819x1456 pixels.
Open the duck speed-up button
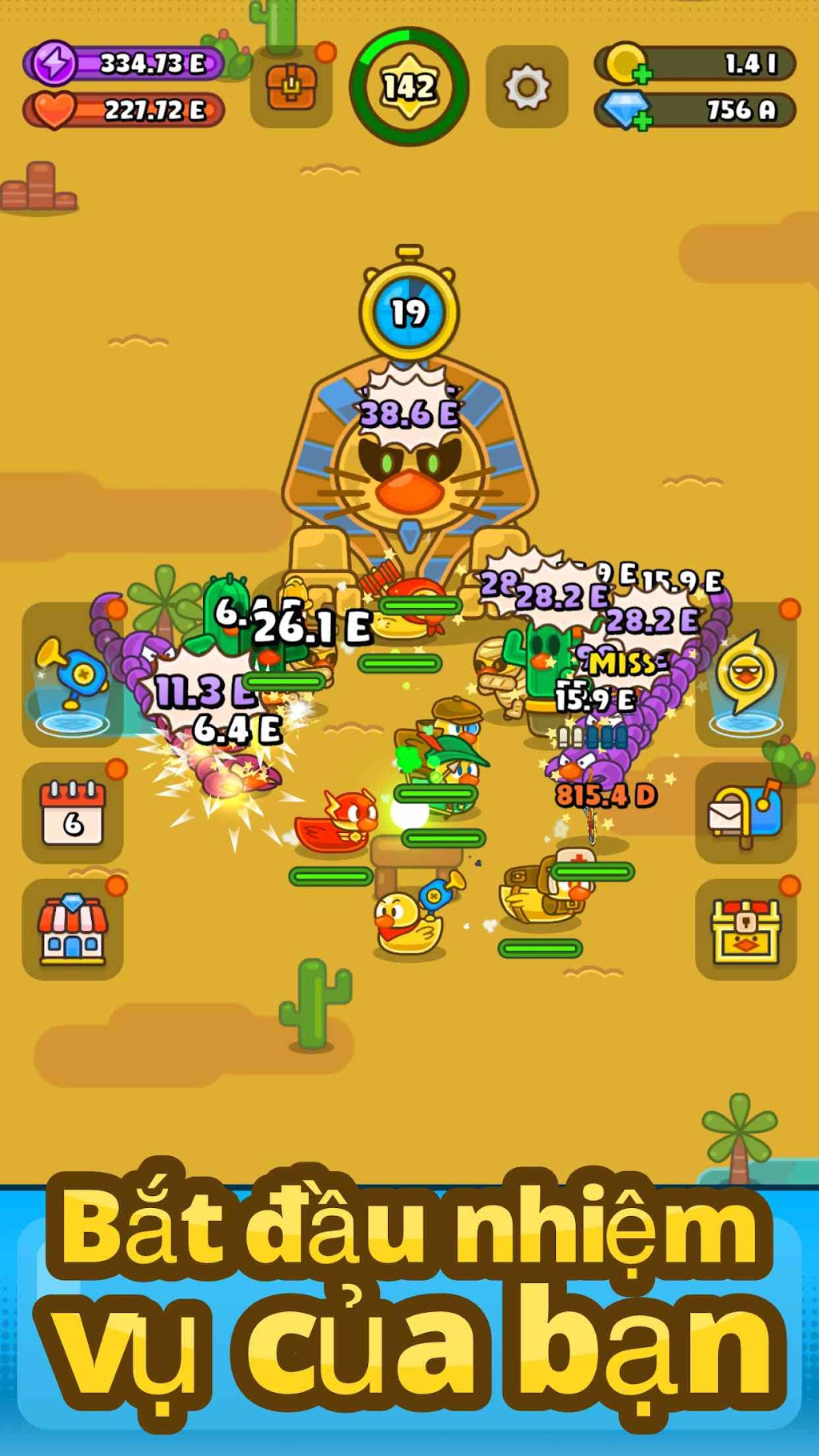746,675
